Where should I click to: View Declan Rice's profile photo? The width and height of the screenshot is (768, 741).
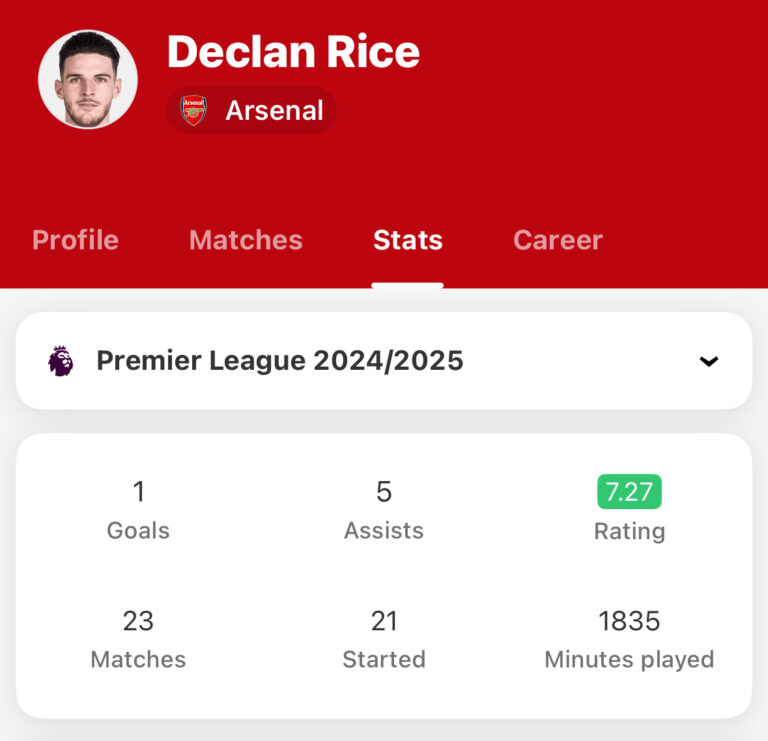pos(88,80)
